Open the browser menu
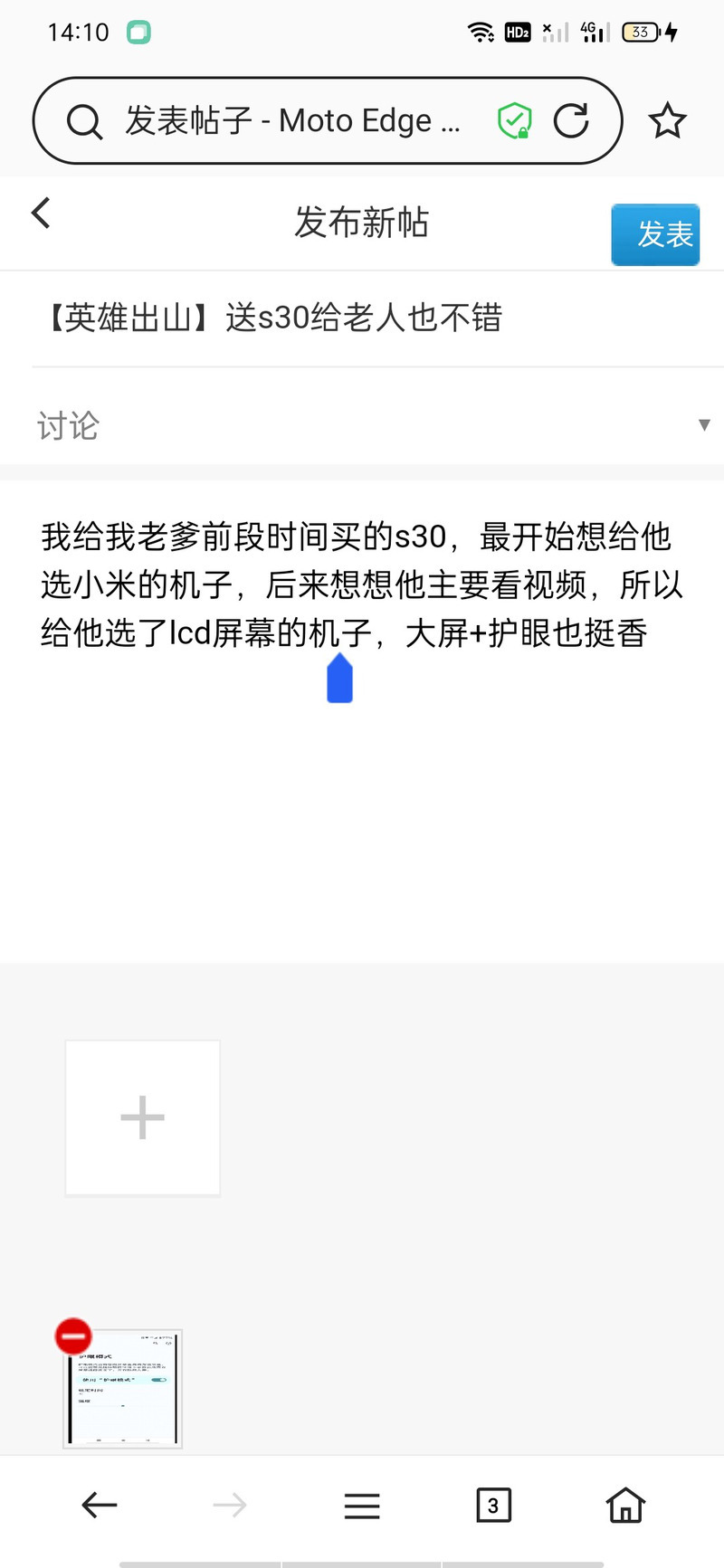Image resolution: width=724 pixels, height=1568 pixels. (362, 1506)
